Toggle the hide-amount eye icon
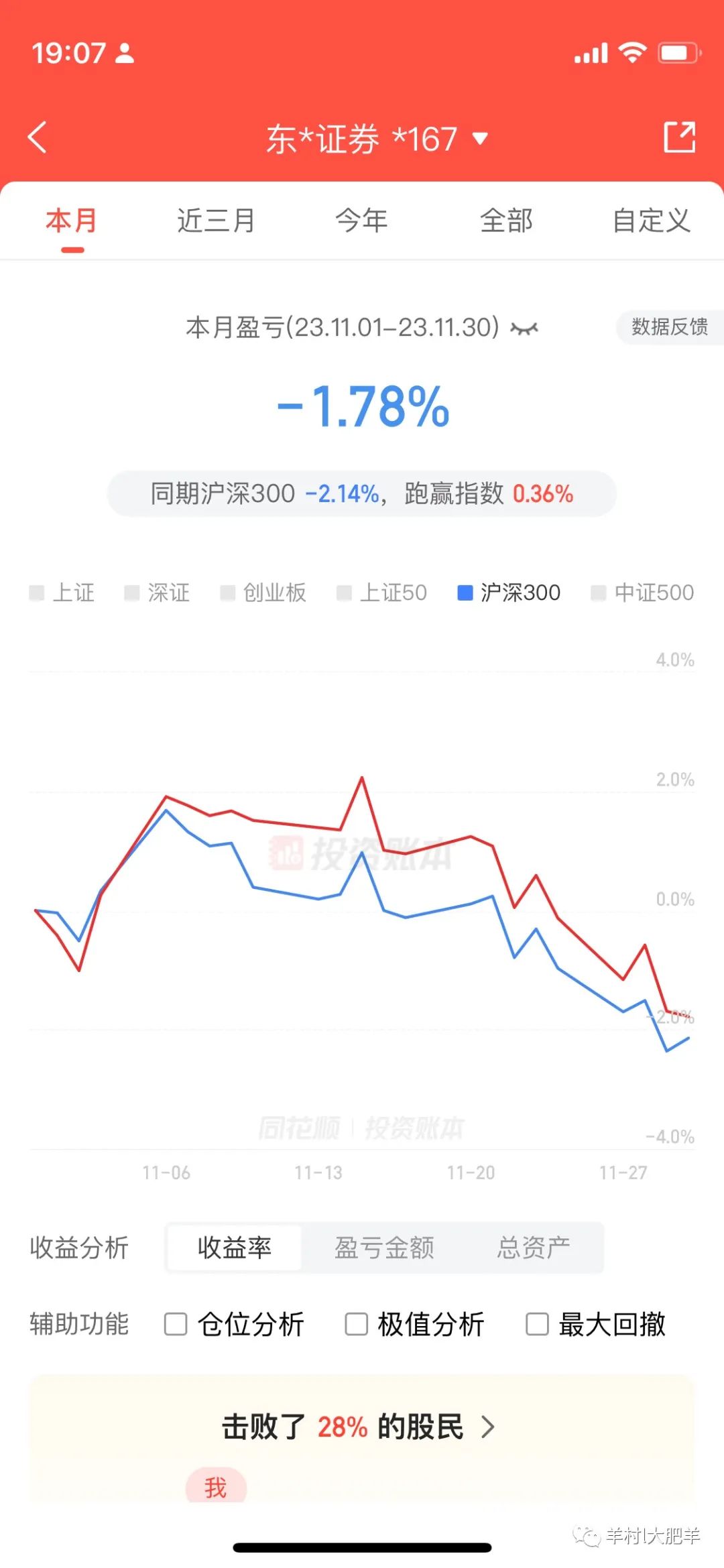Image resolution: width=724 pixels, height=1568 pixels. (x=524, y=328)
